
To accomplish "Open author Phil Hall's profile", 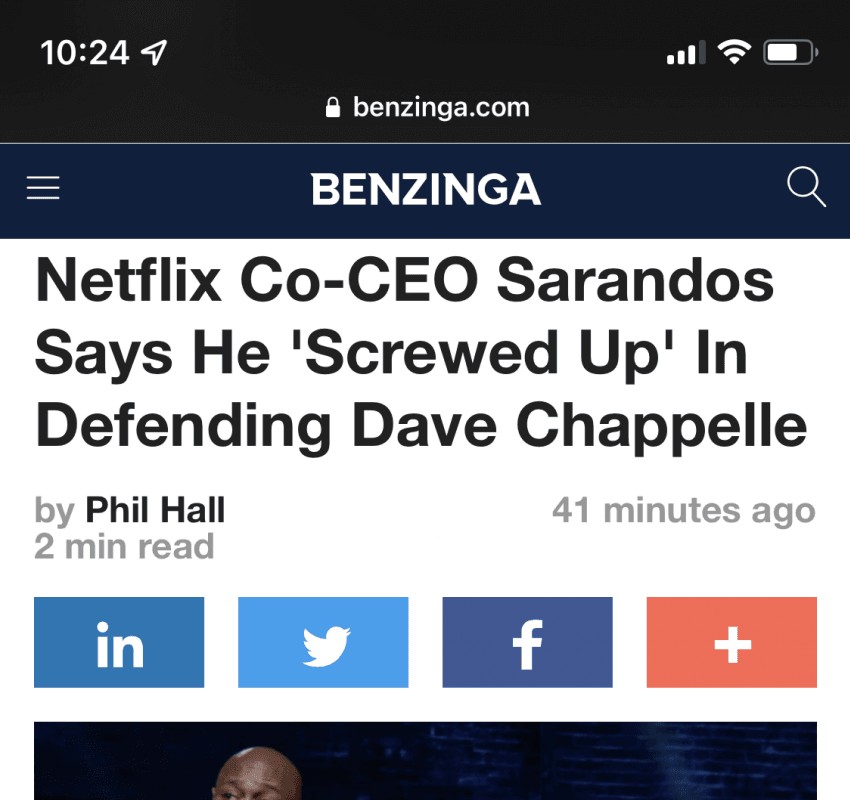I will point(155,510).
